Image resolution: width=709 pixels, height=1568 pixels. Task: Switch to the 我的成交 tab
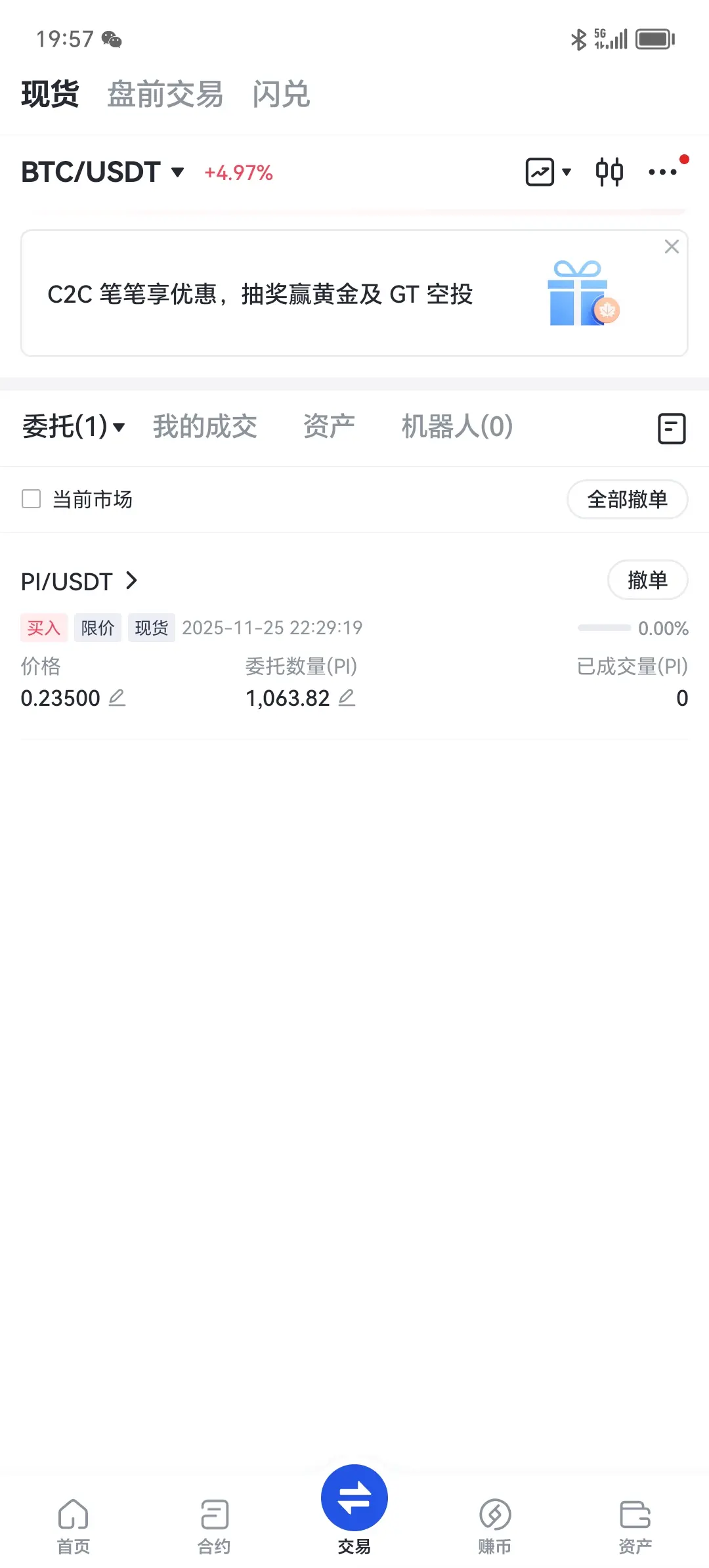click(205, 427)
